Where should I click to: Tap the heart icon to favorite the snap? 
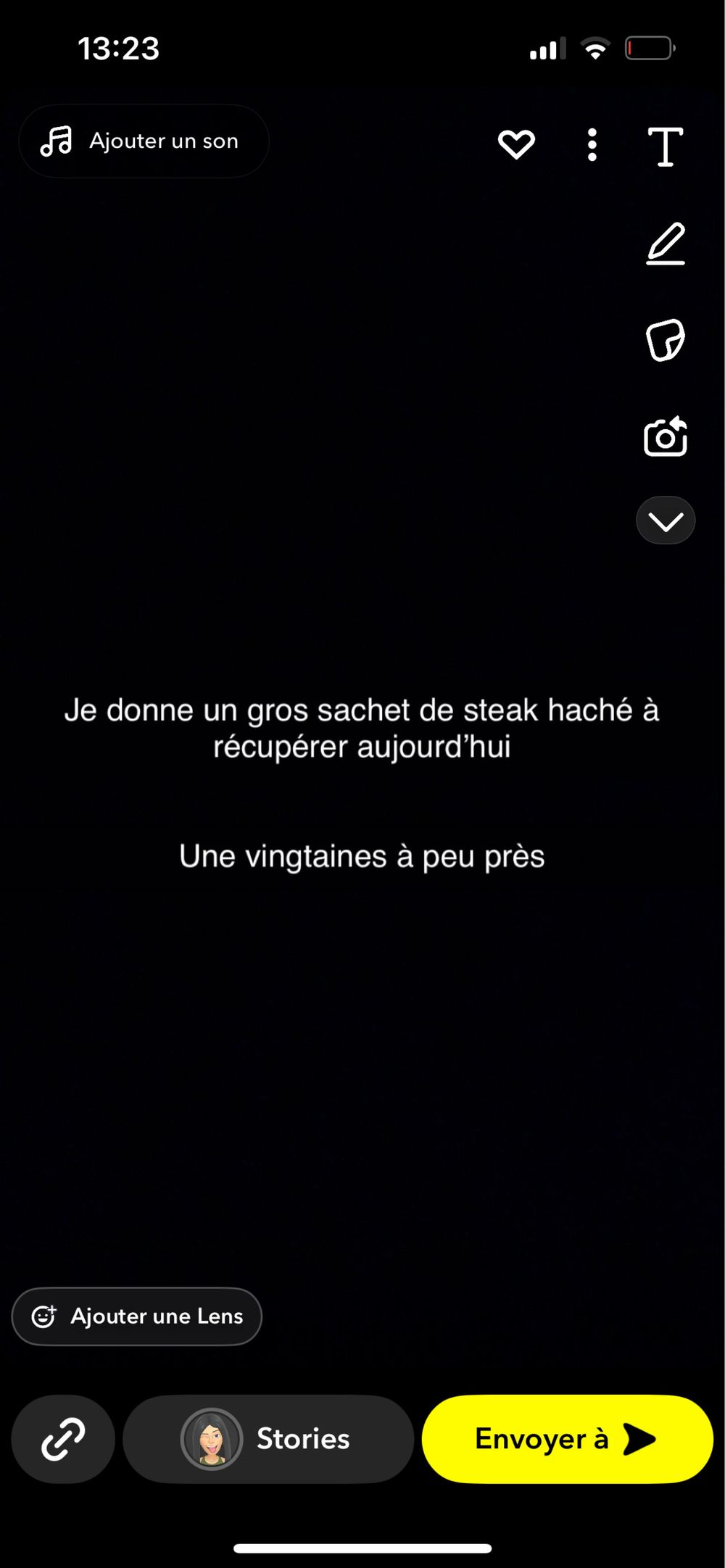(x=516, y=144)
